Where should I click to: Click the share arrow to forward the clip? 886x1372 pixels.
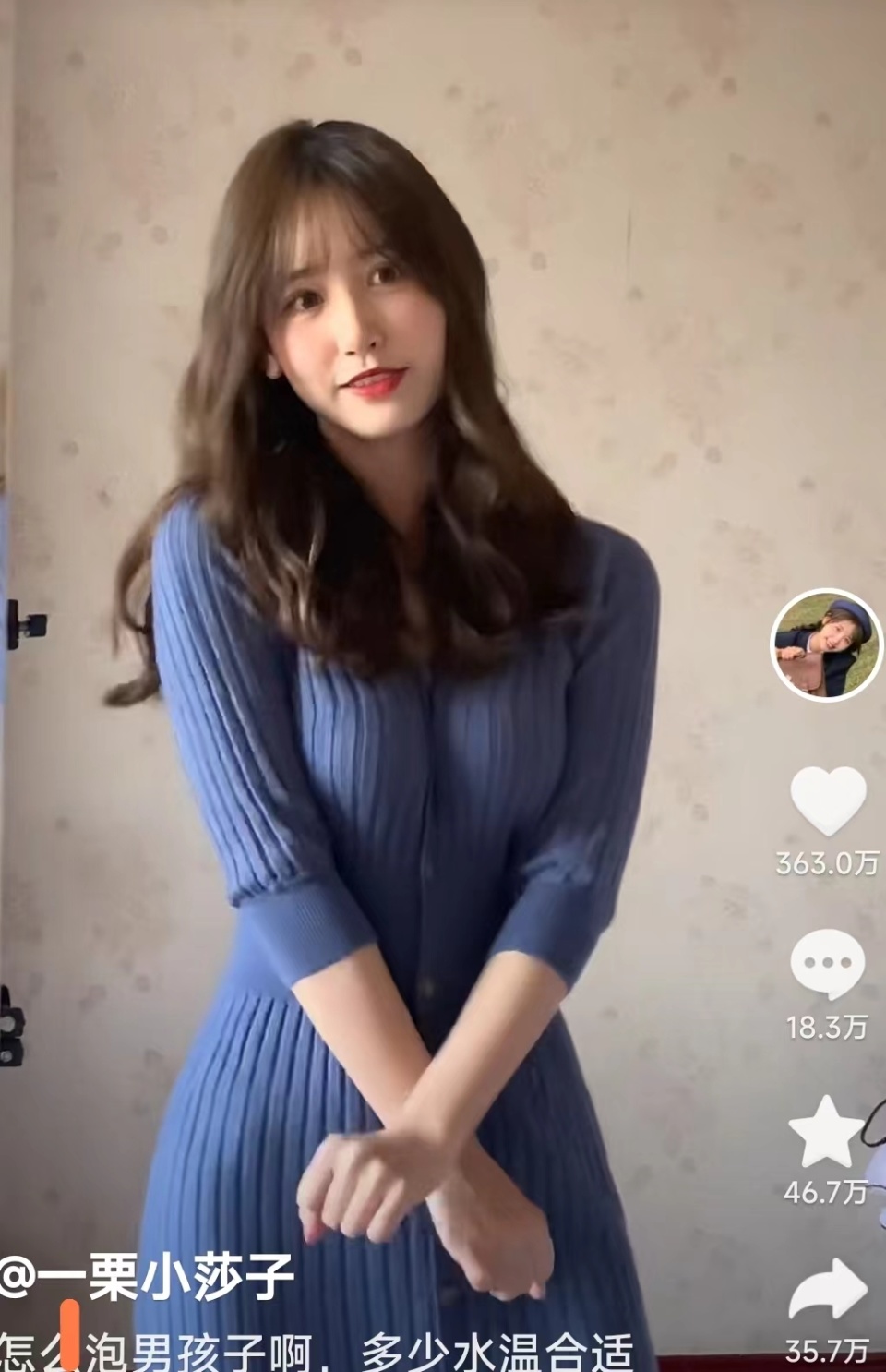pos(826,1290)
